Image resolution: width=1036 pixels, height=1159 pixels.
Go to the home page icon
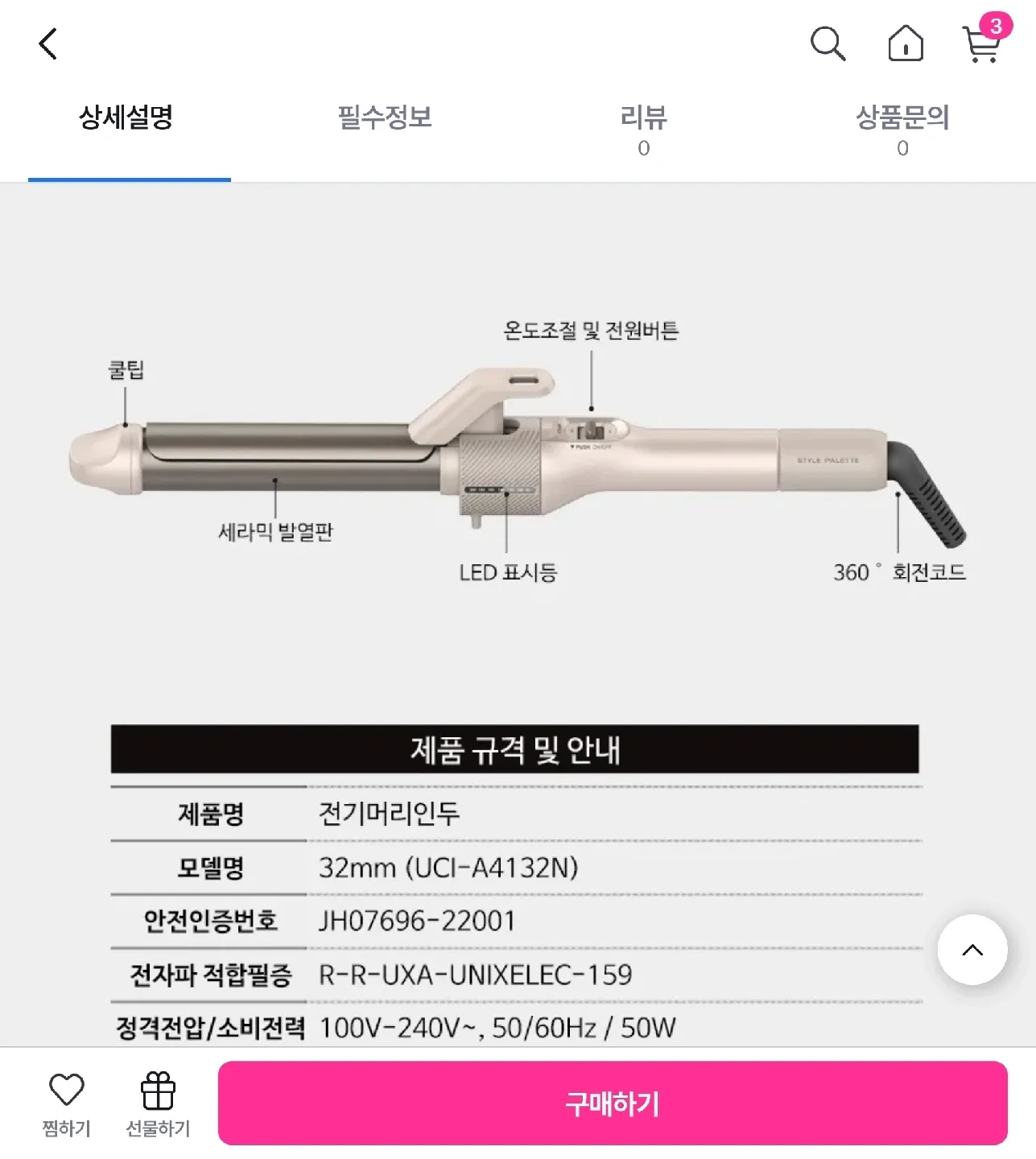click(x=905, y=43)
